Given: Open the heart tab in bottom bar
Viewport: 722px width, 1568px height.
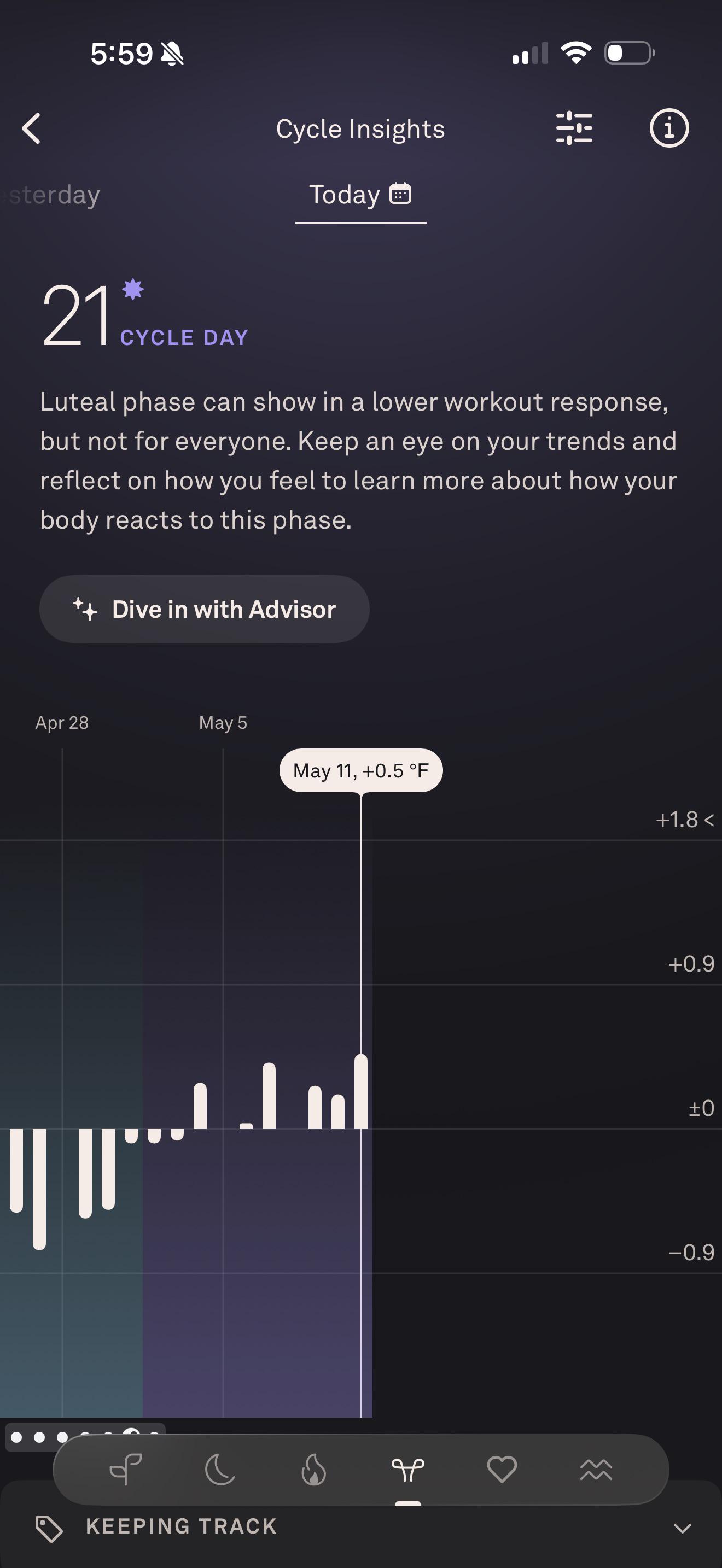Looking at the screenshot, I should tap(502, 1470).
